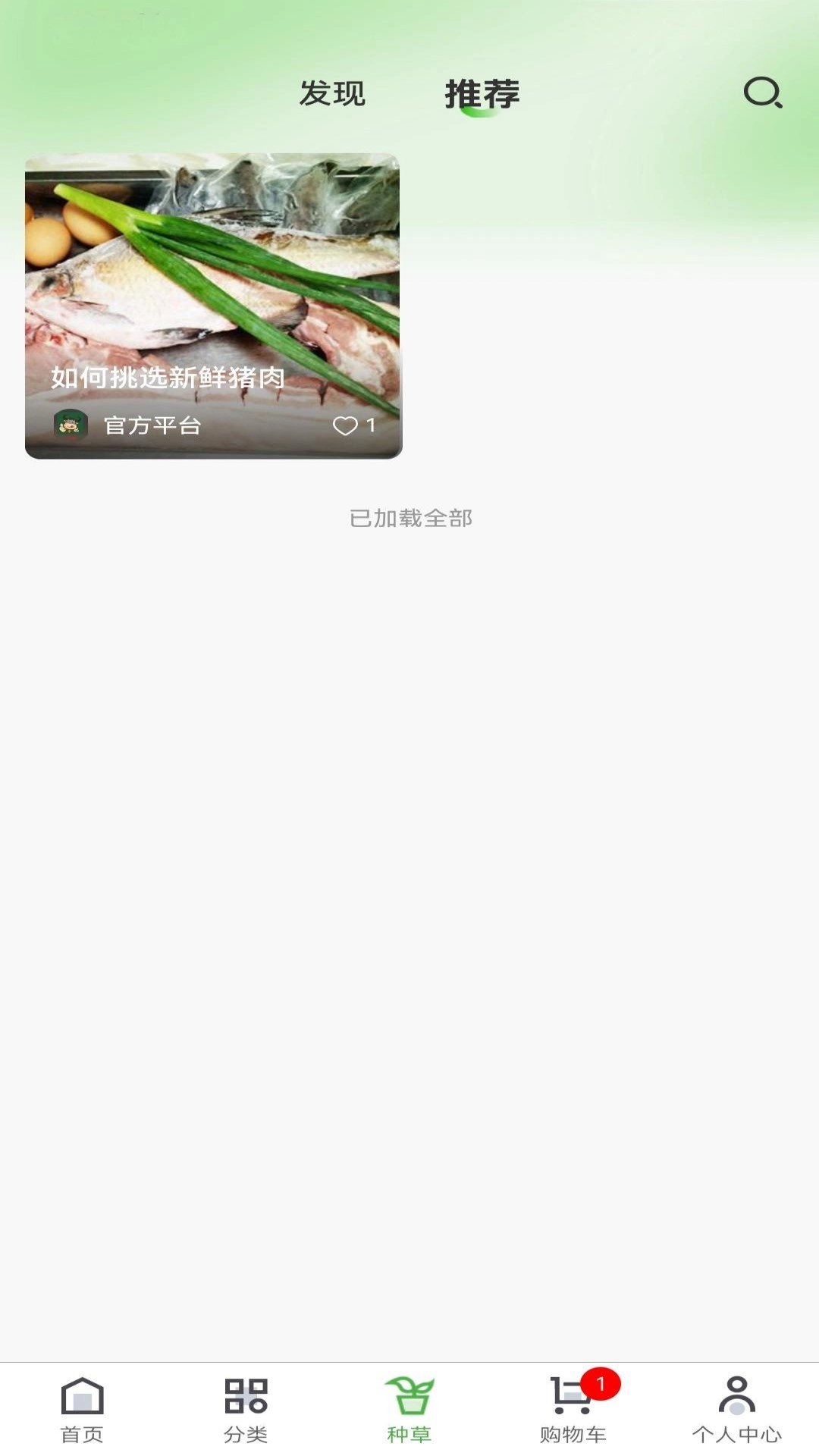The image size is (819, 1456).
Task: Tap the like count number 1
Action: coord(370,425)
